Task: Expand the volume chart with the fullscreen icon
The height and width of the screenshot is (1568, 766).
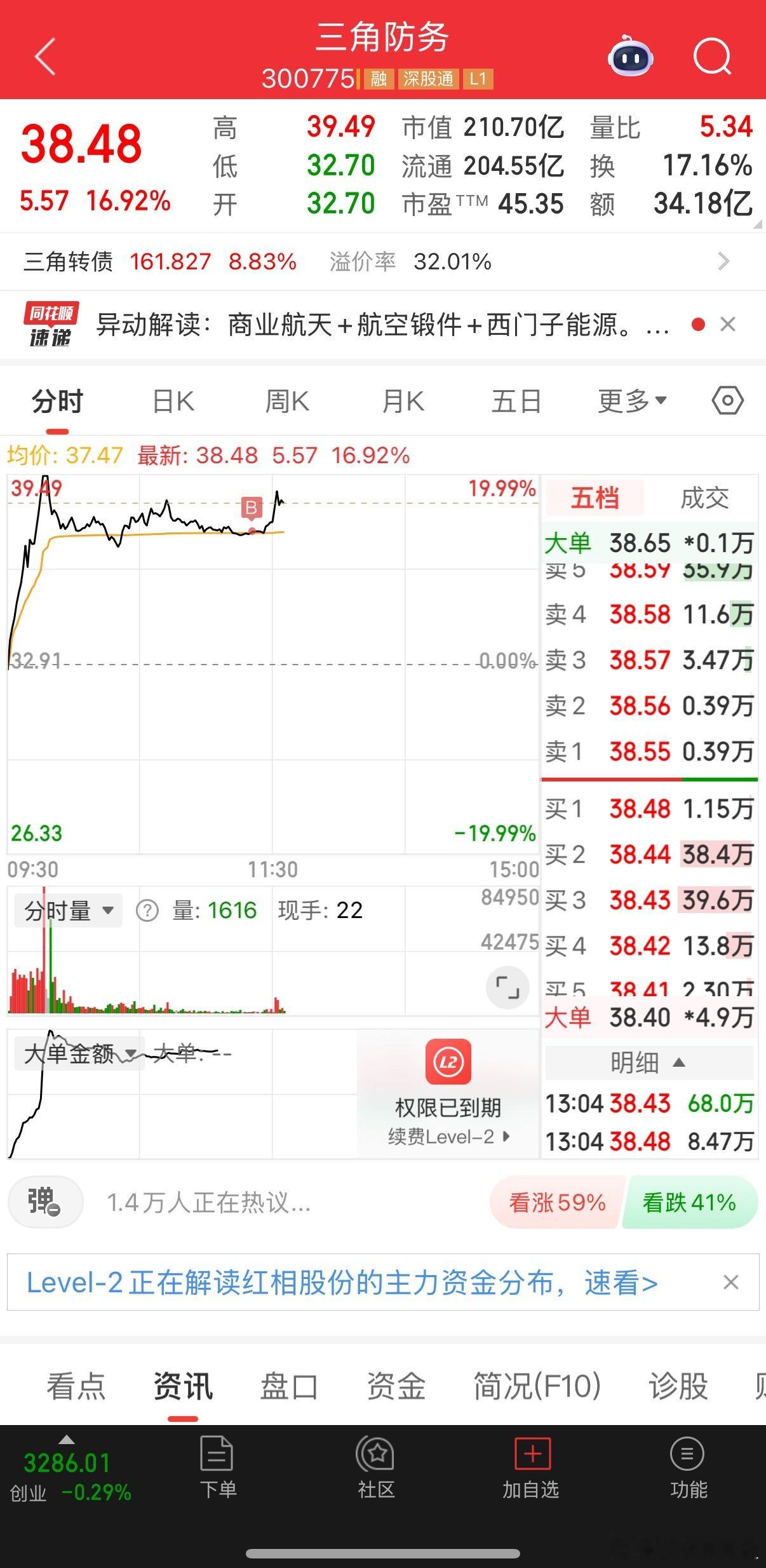Action: tap(506, 987)
